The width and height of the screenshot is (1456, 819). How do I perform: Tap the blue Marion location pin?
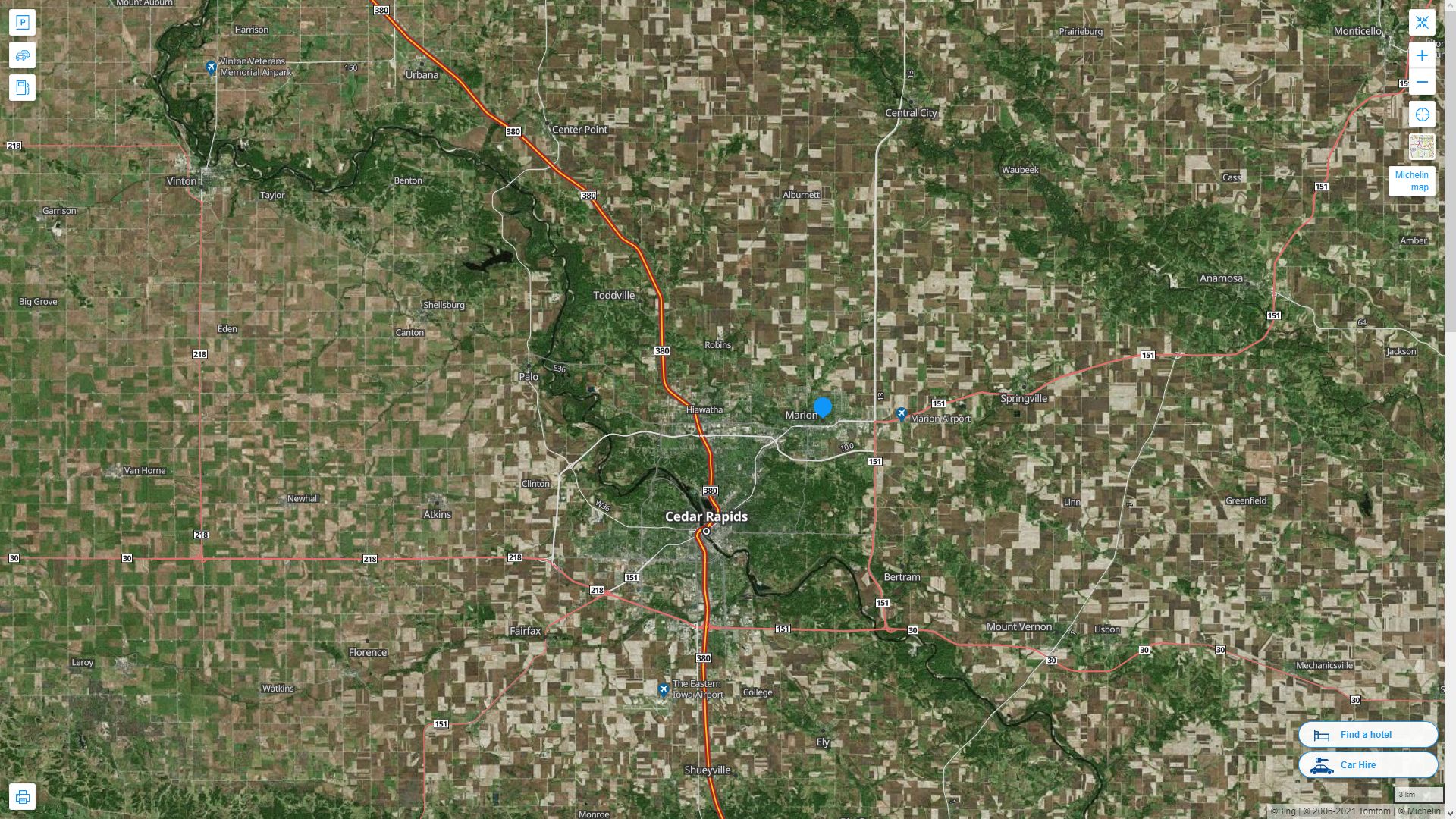[x=823, y=408]
